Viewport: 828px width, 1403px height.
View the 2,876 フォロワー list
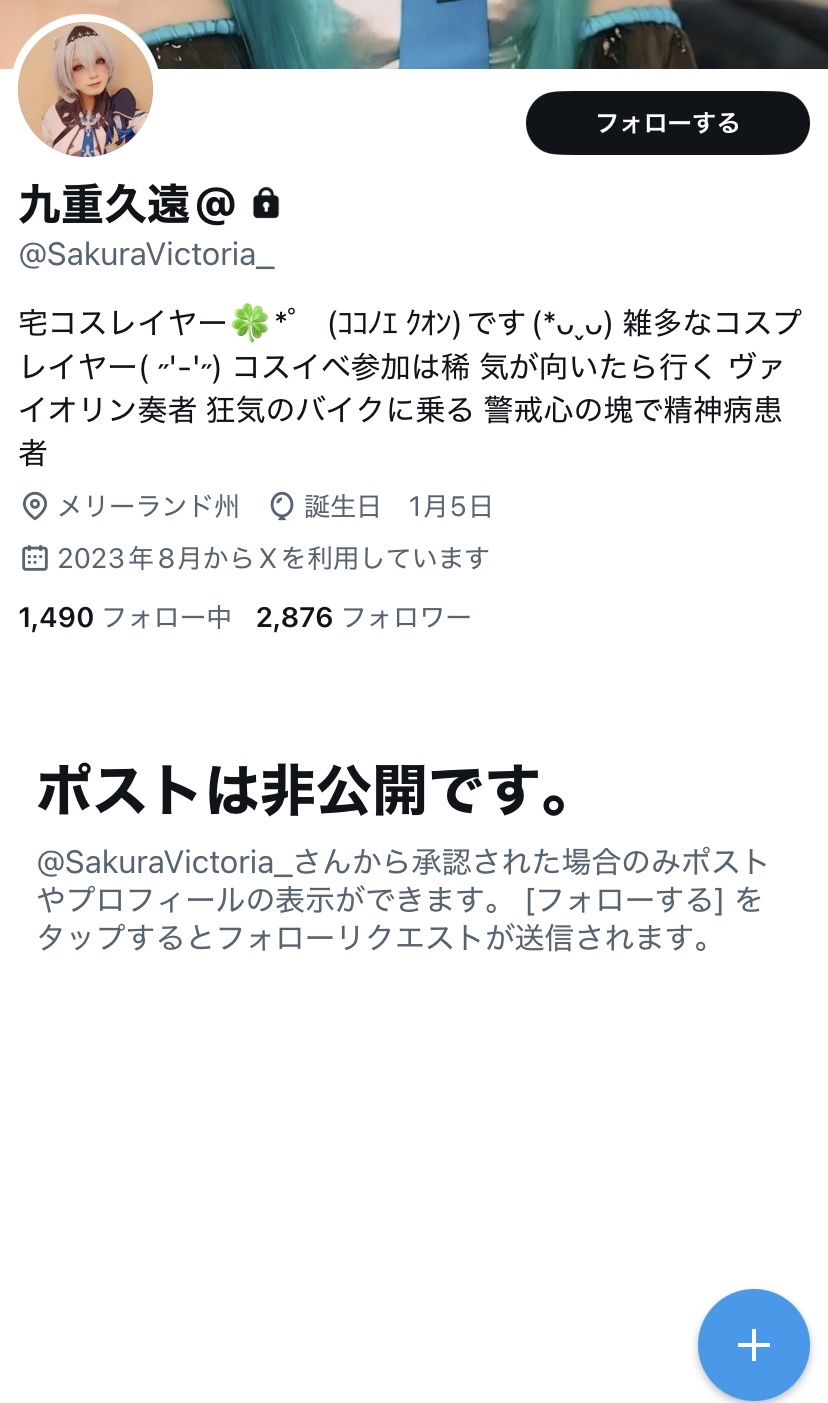[363, 618]
